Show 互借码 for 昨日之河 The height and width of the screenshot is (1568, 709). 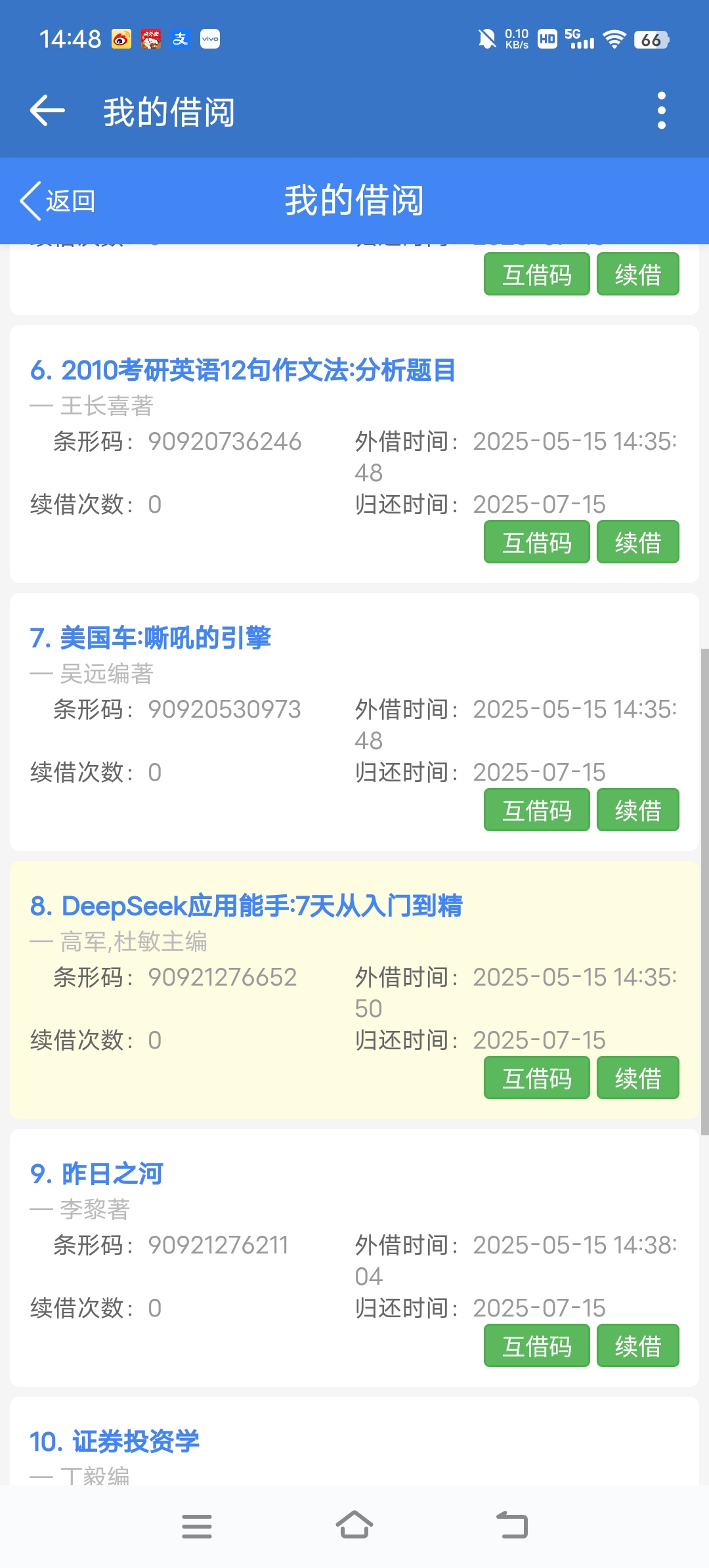[x=536, y=1346]
